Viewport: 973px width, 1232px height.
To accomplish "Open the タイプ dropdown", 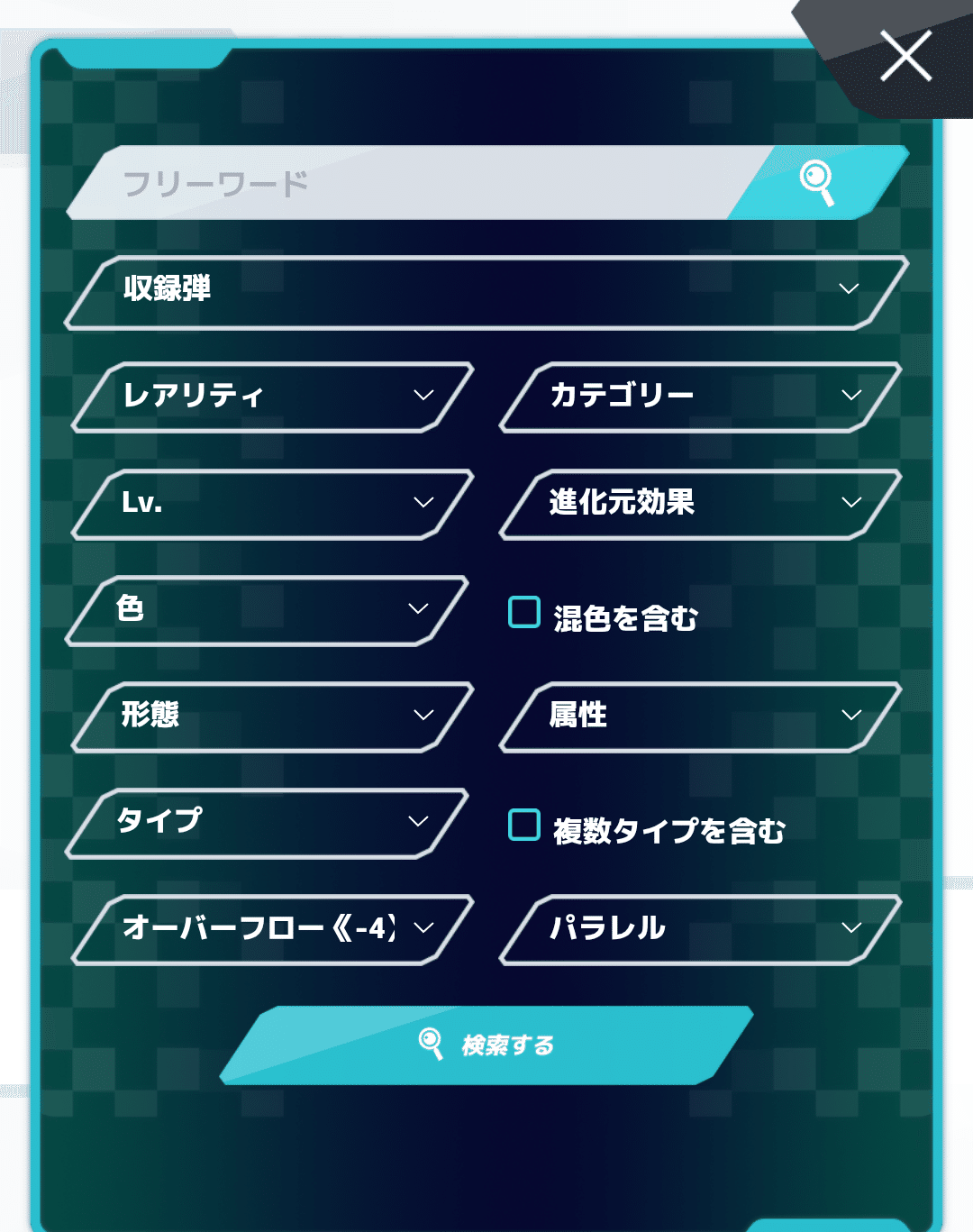I will 268,823.
